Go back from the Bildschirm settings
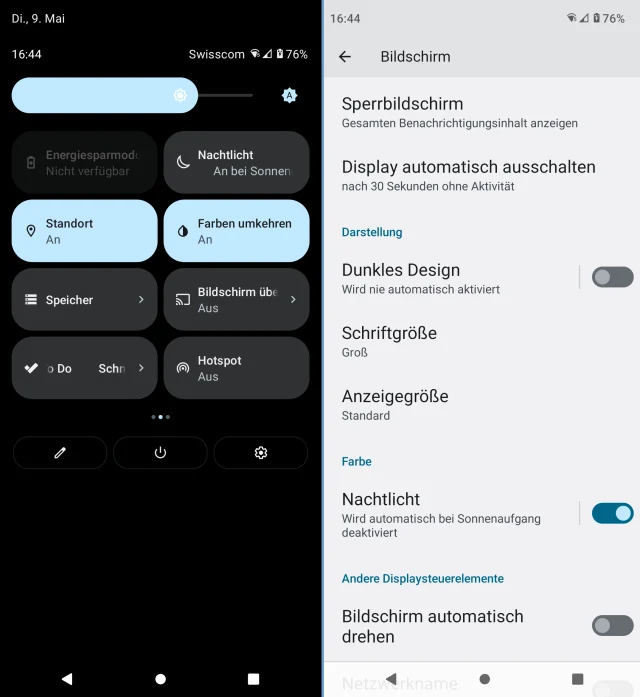 click(x=345, y=57)
